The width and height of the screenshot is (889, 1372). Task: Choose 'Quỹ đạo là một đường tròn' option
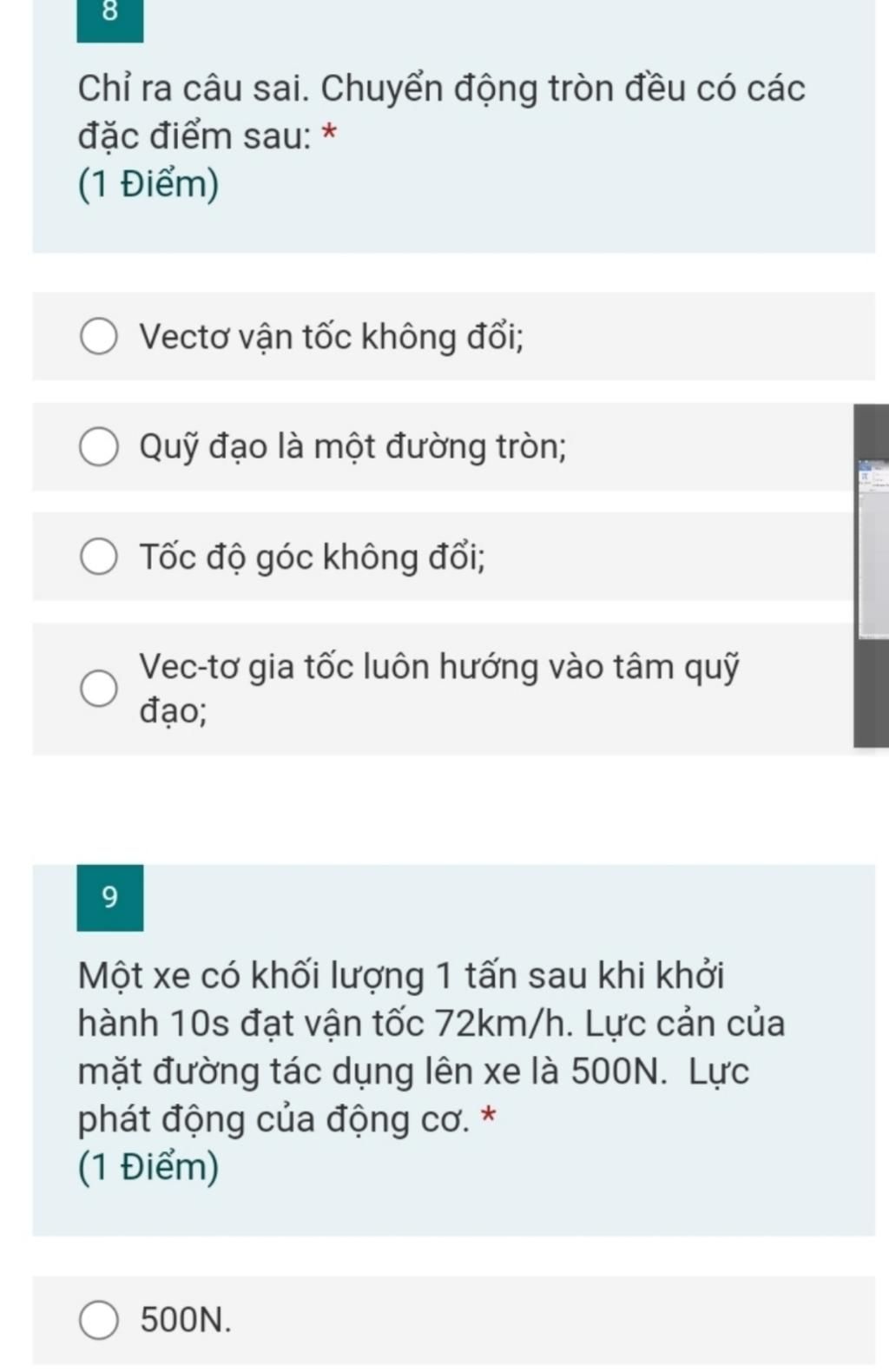pyautogui.click(x=99, y=447)
